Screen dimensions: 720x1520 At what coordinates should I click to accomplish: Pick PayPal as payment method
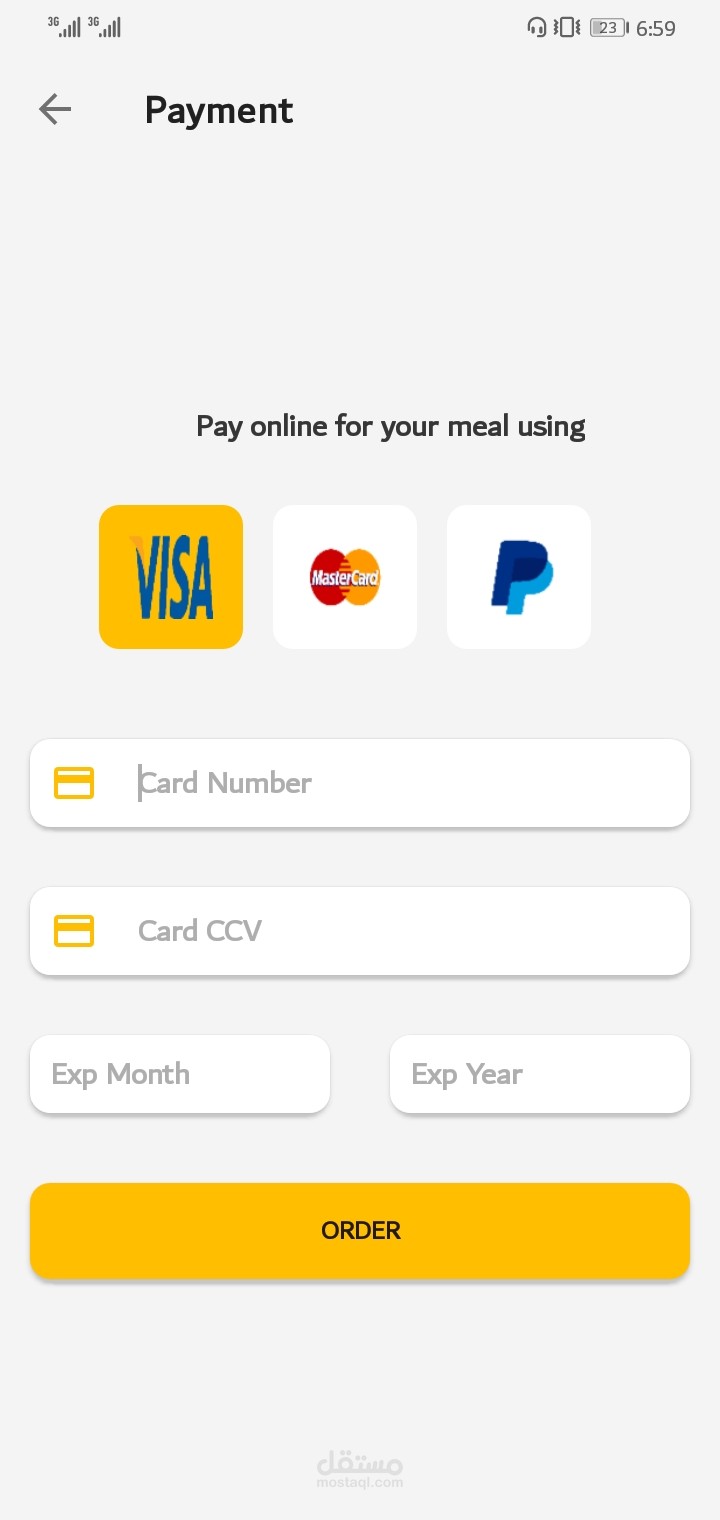pyautogui.click(x=519, y=577)
